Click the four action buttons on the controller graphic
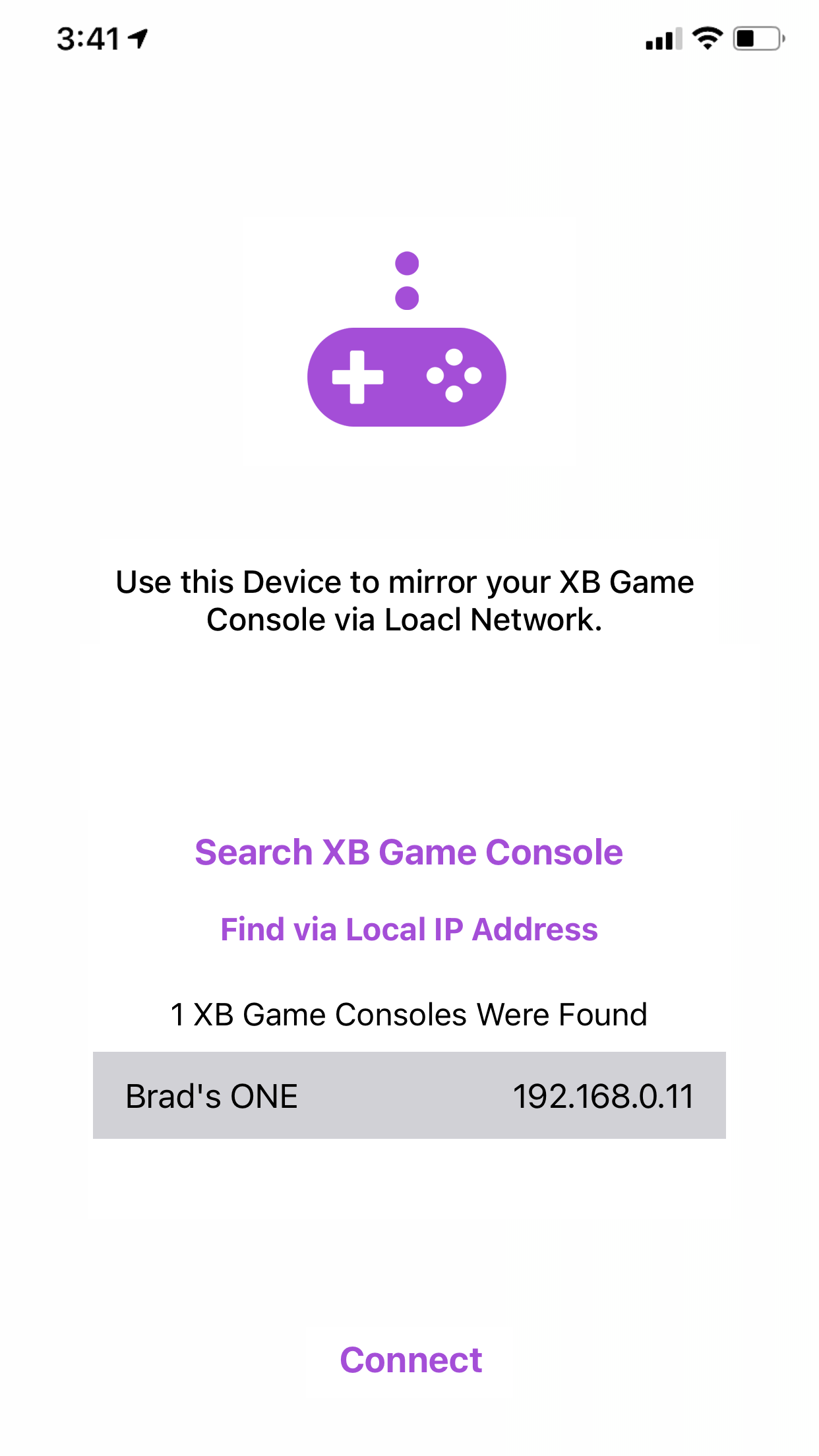819x1456 pixels. (455, 376)
